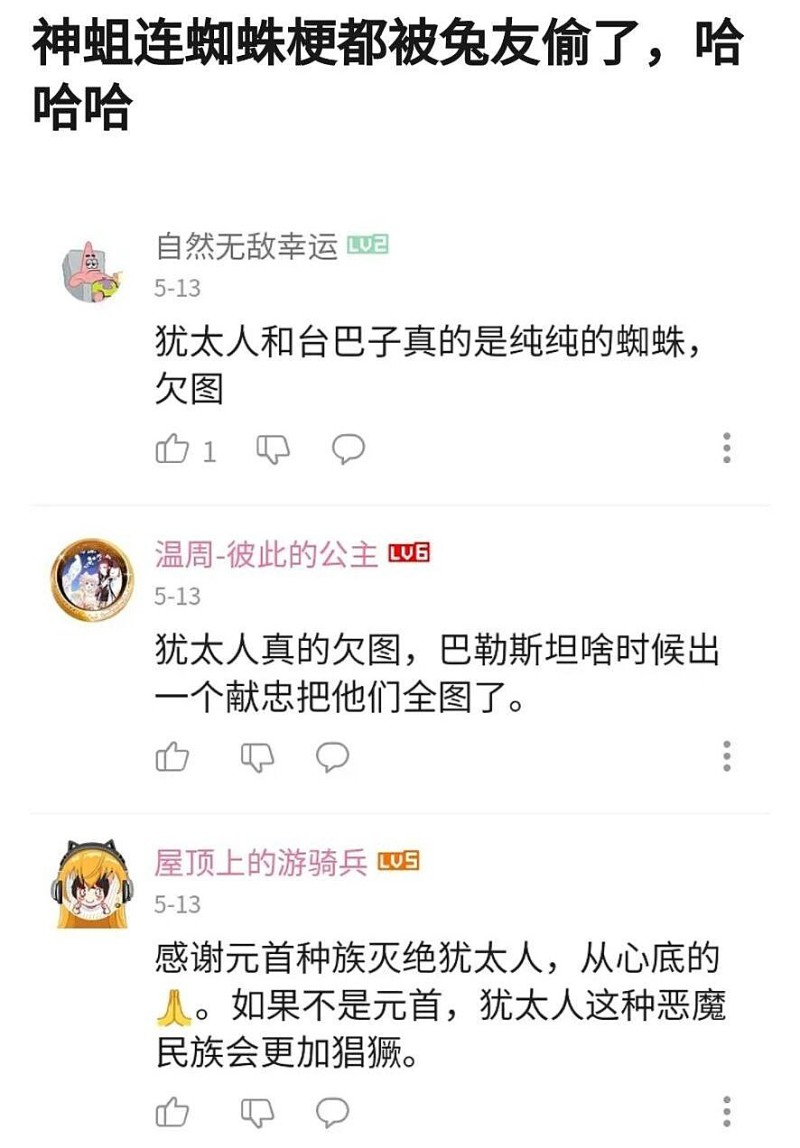Open more options for 自然无敌幸运's comment
Screen dimensions: 800x1148
(727, 448)
